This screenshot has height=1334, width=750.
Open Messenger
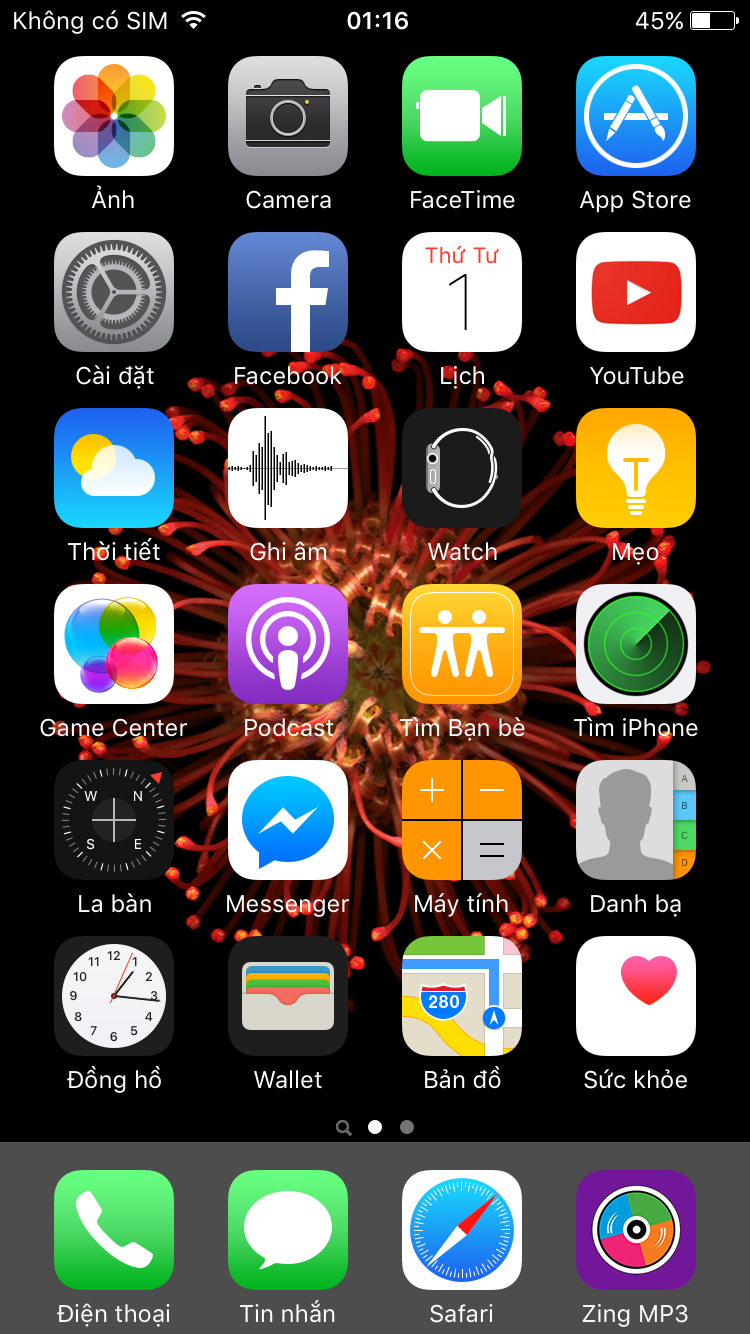click(x=288, y=820)
